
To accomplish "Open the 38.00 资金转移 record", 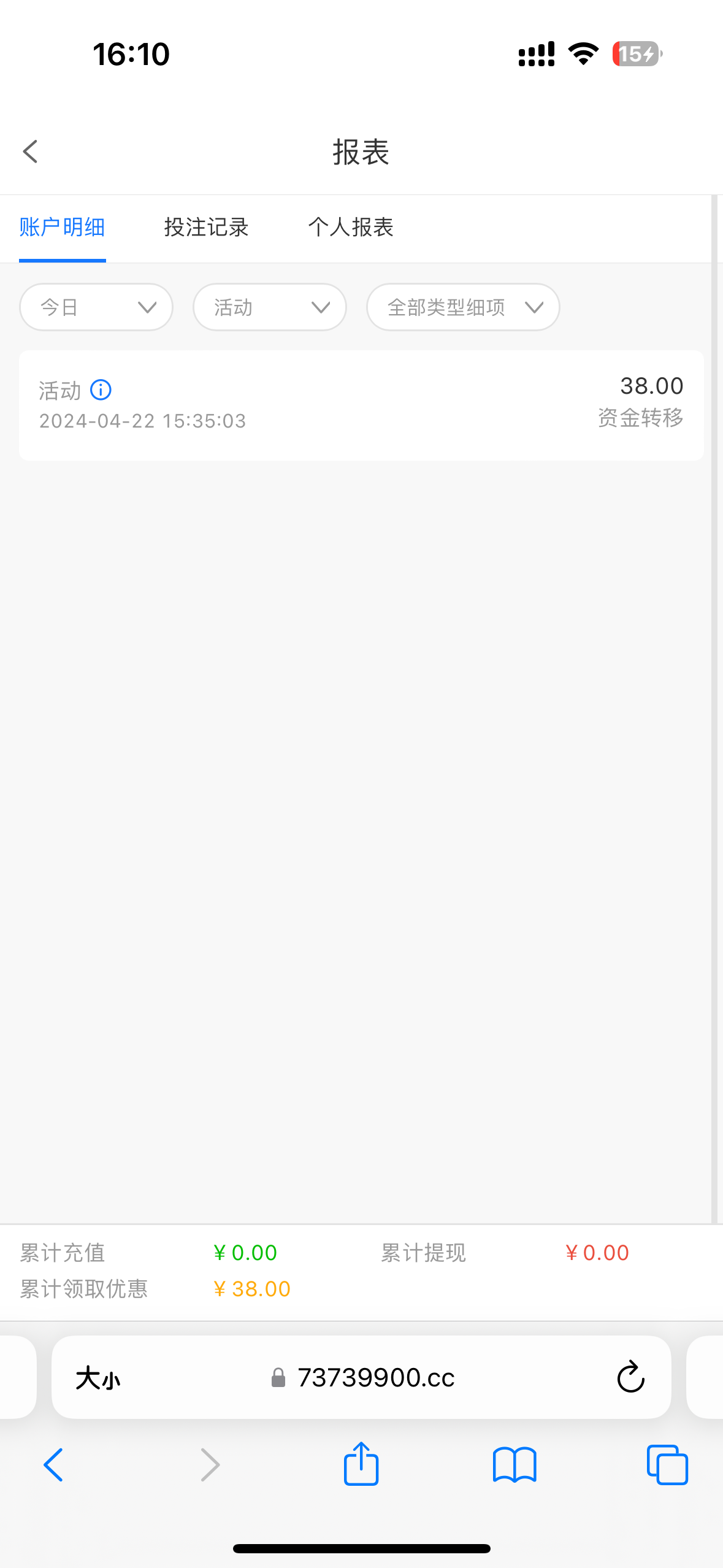I will click(x=361, y=405).
